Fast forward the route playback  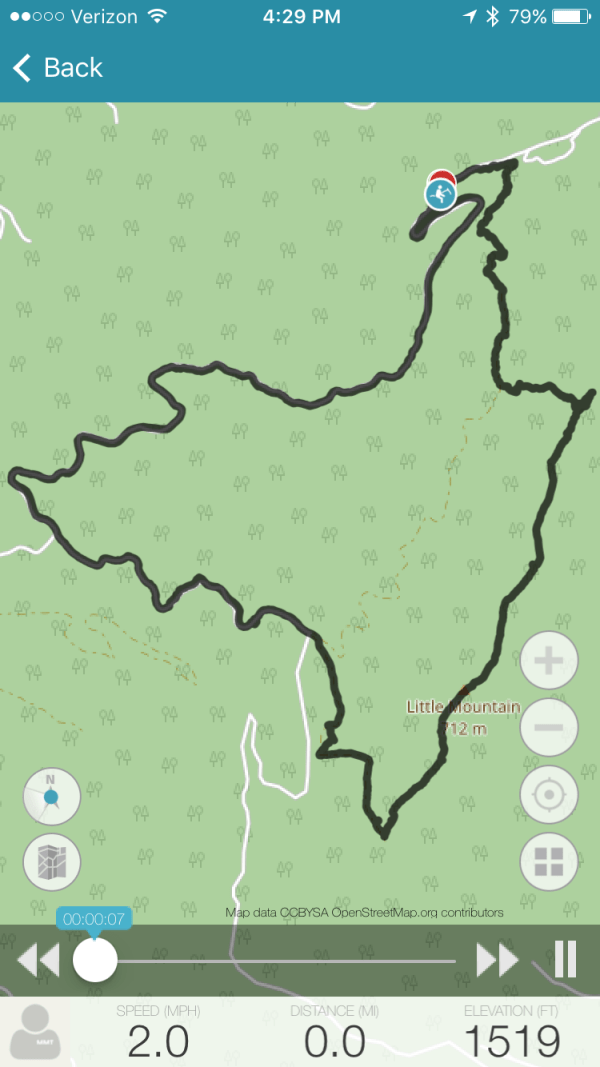pyautogui.click(x=497, y=960)
